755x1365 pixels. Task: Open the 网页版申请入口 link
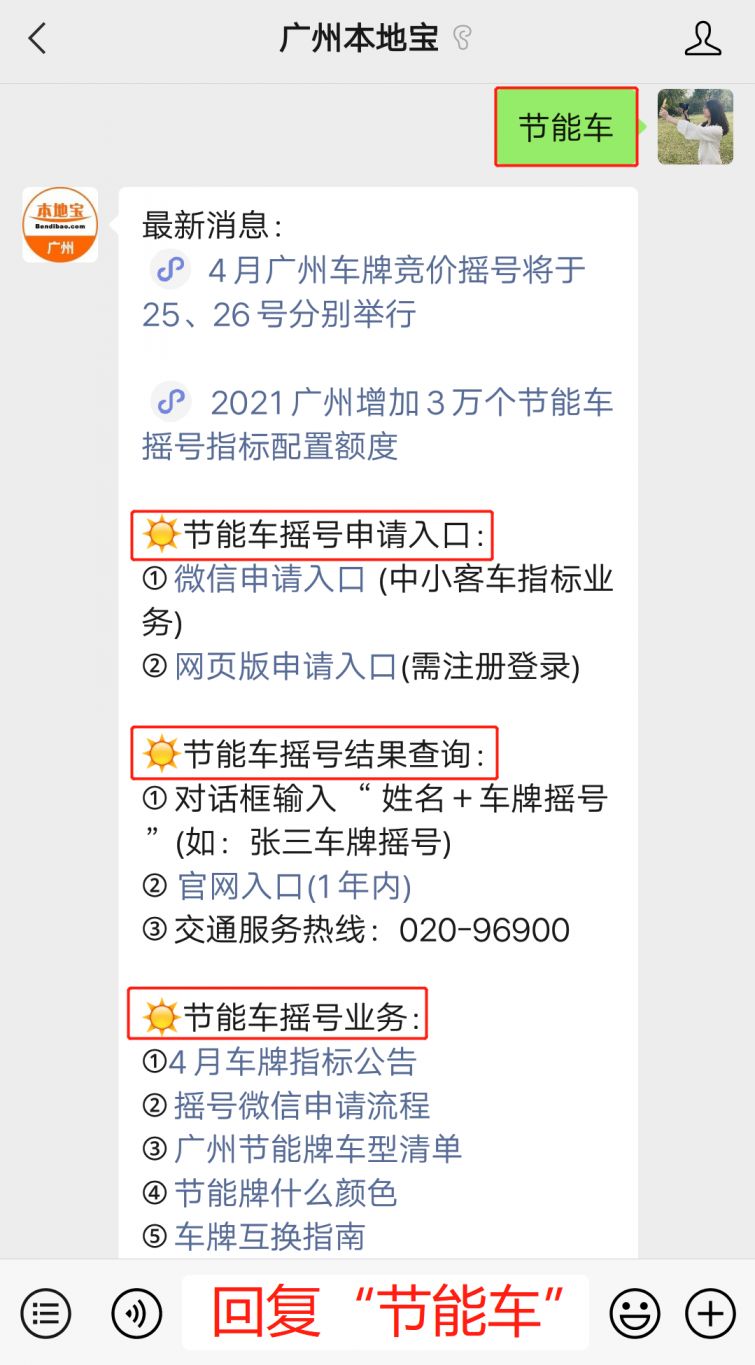point(286,667)
